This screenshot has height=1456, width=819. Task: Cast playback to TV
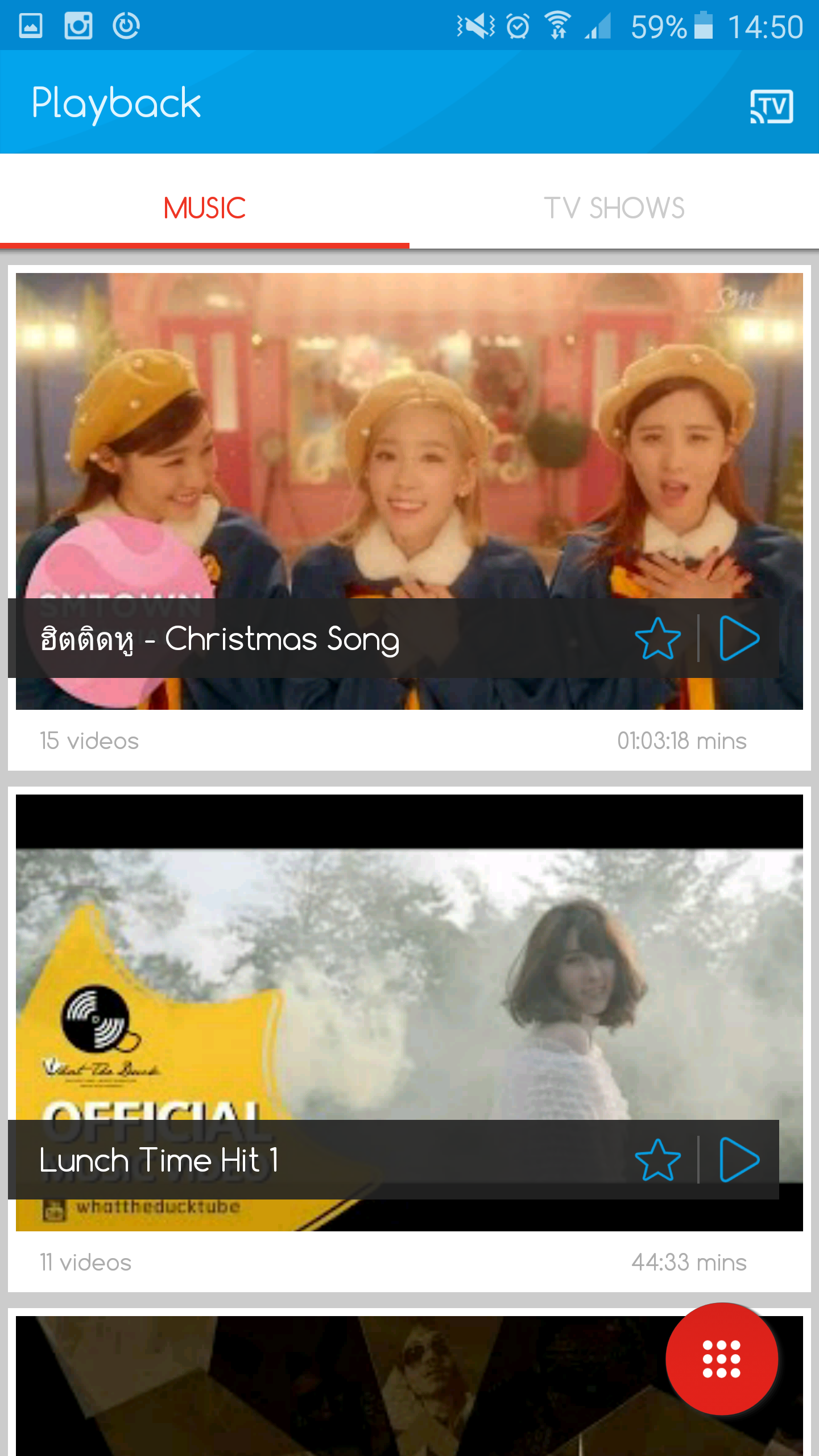point(771,106)
